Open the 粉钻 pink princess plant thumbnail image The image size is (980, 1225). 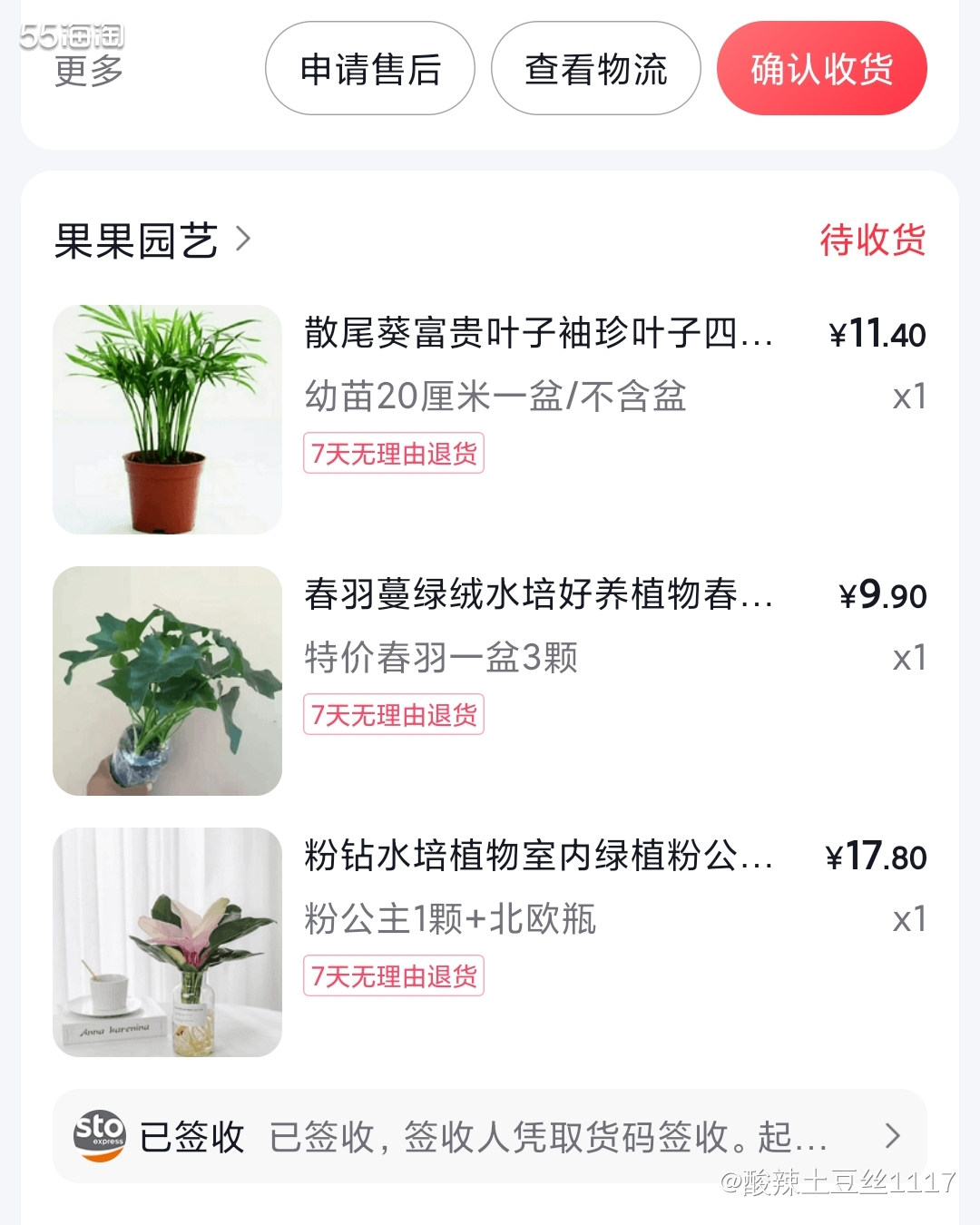click(x=167, y=941)
